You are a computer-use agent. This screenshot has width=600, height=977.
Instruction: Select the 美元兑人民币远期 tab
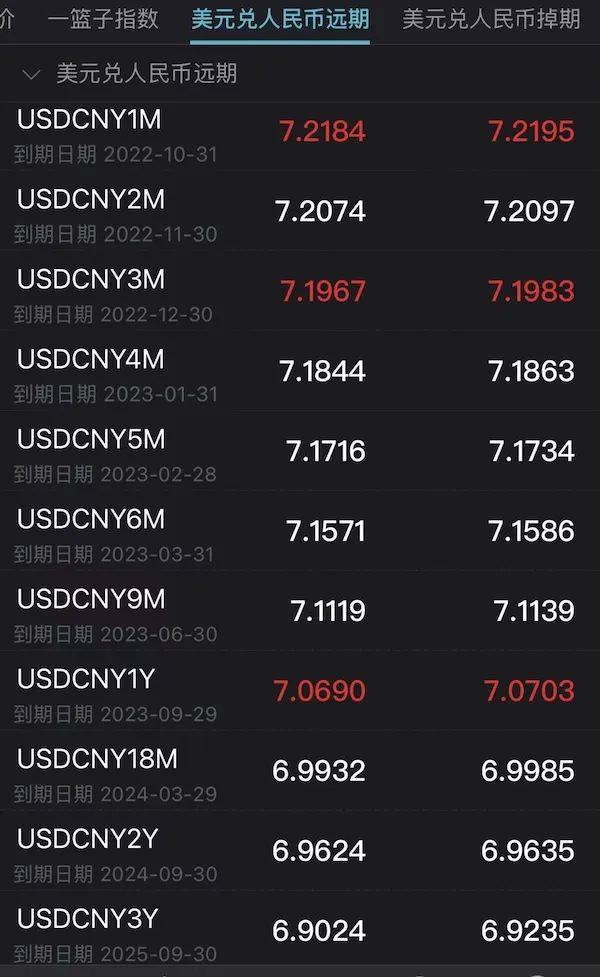(280, 19)
